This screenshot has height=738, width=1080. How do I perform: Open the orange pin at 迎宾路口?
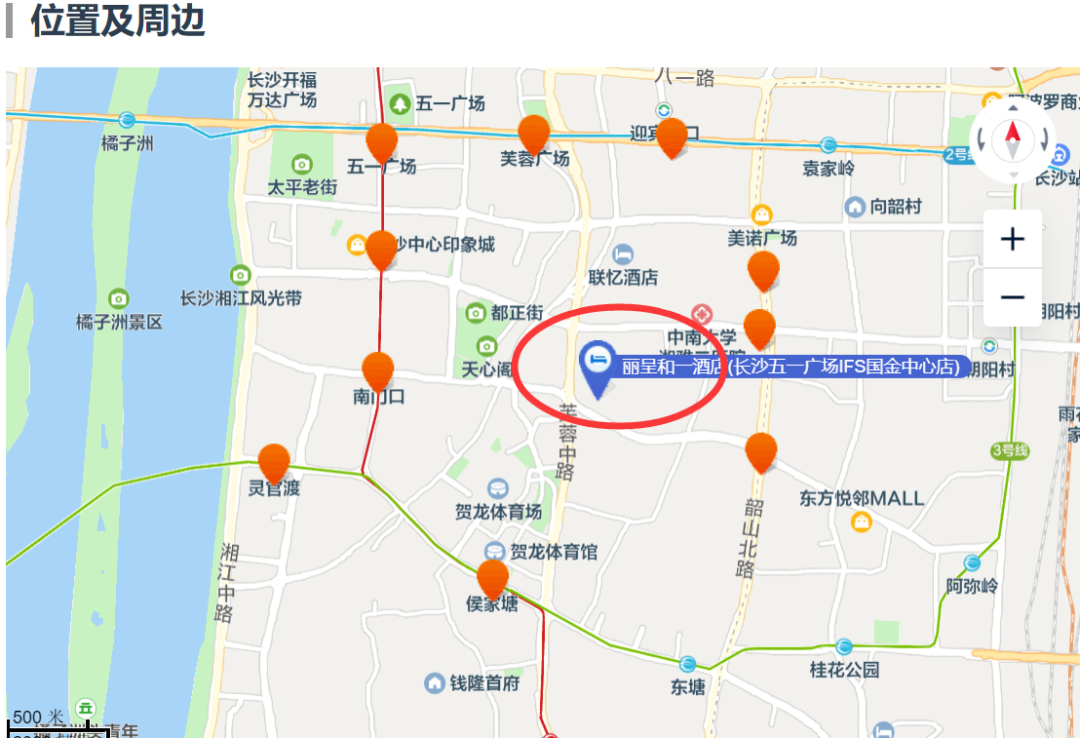point(671,137)
